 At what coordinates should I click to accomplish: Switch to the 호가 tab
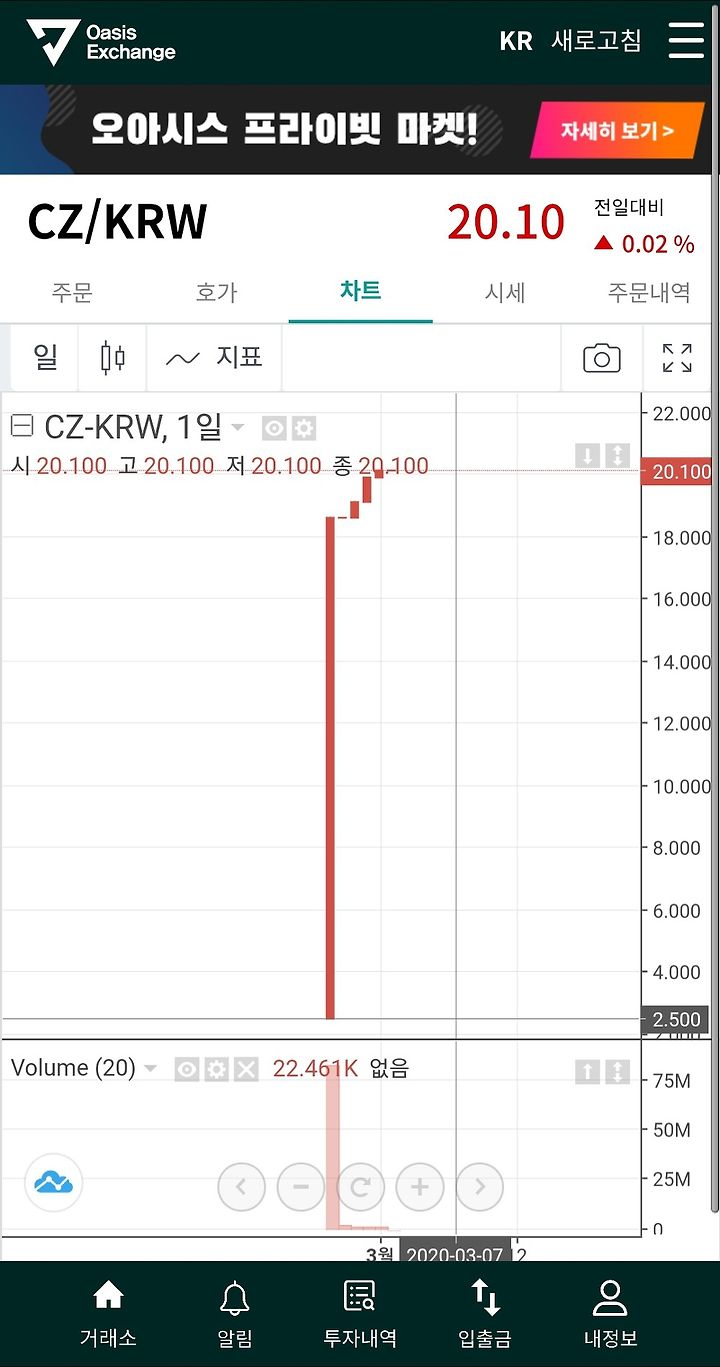point(216,292)
